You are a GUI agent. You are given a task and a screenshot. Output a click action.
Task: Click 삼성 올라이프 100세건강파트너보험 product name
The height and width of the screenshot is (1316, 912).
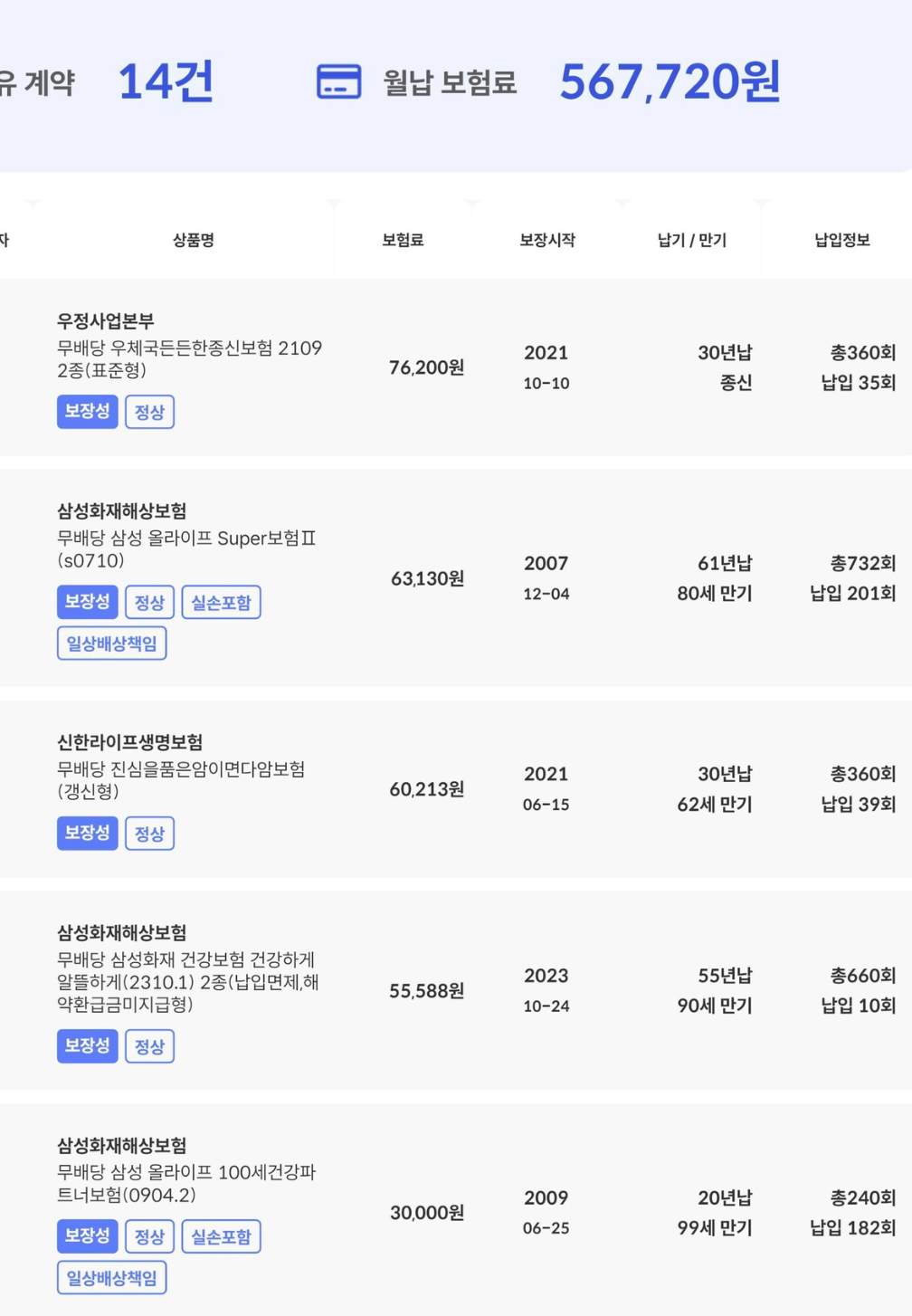pyautogui.click(x=195, y=1180)
